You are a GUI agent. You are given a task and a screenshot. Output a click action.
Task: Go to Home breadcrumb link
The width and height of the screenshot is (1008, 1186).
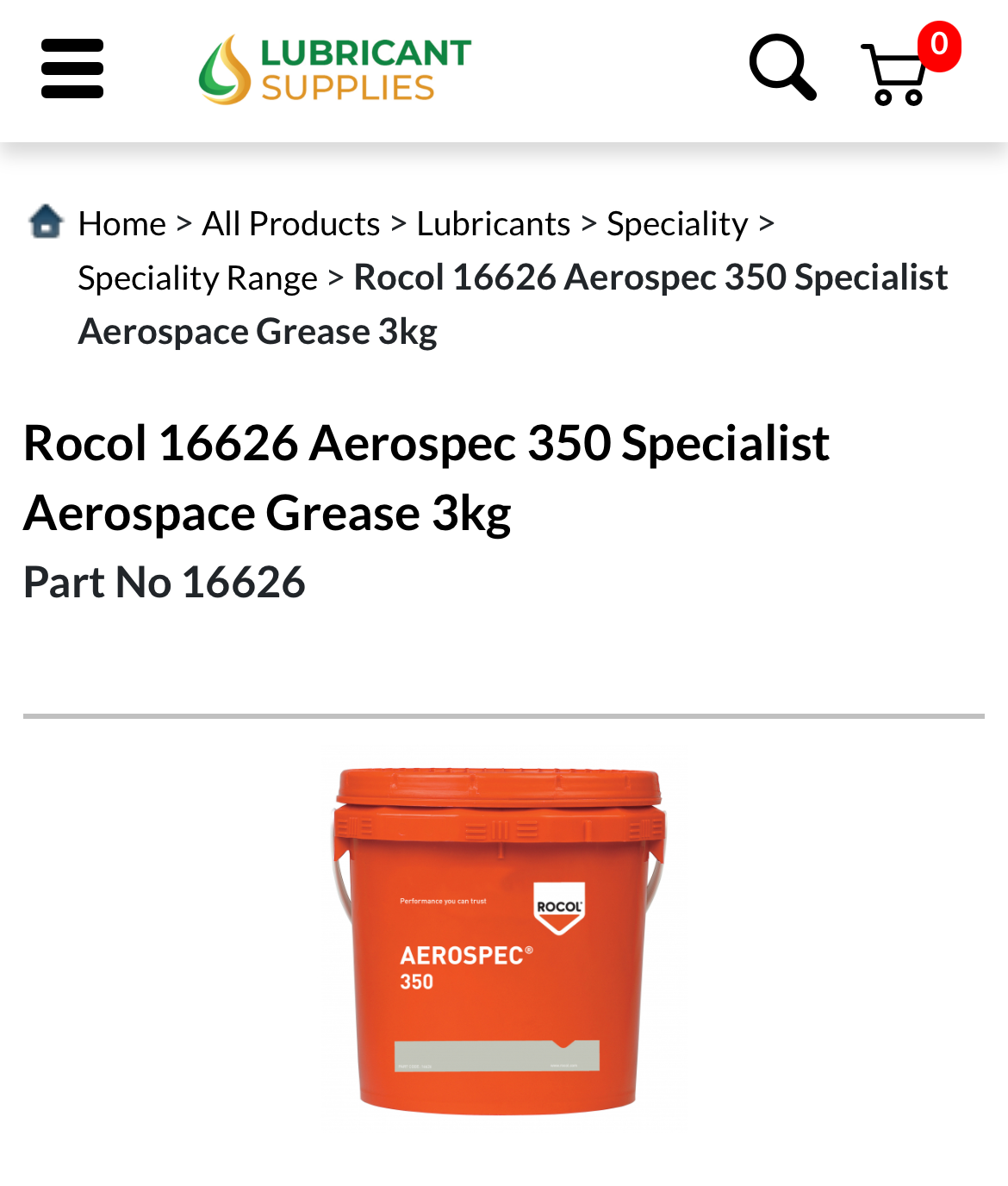point(121,224)
